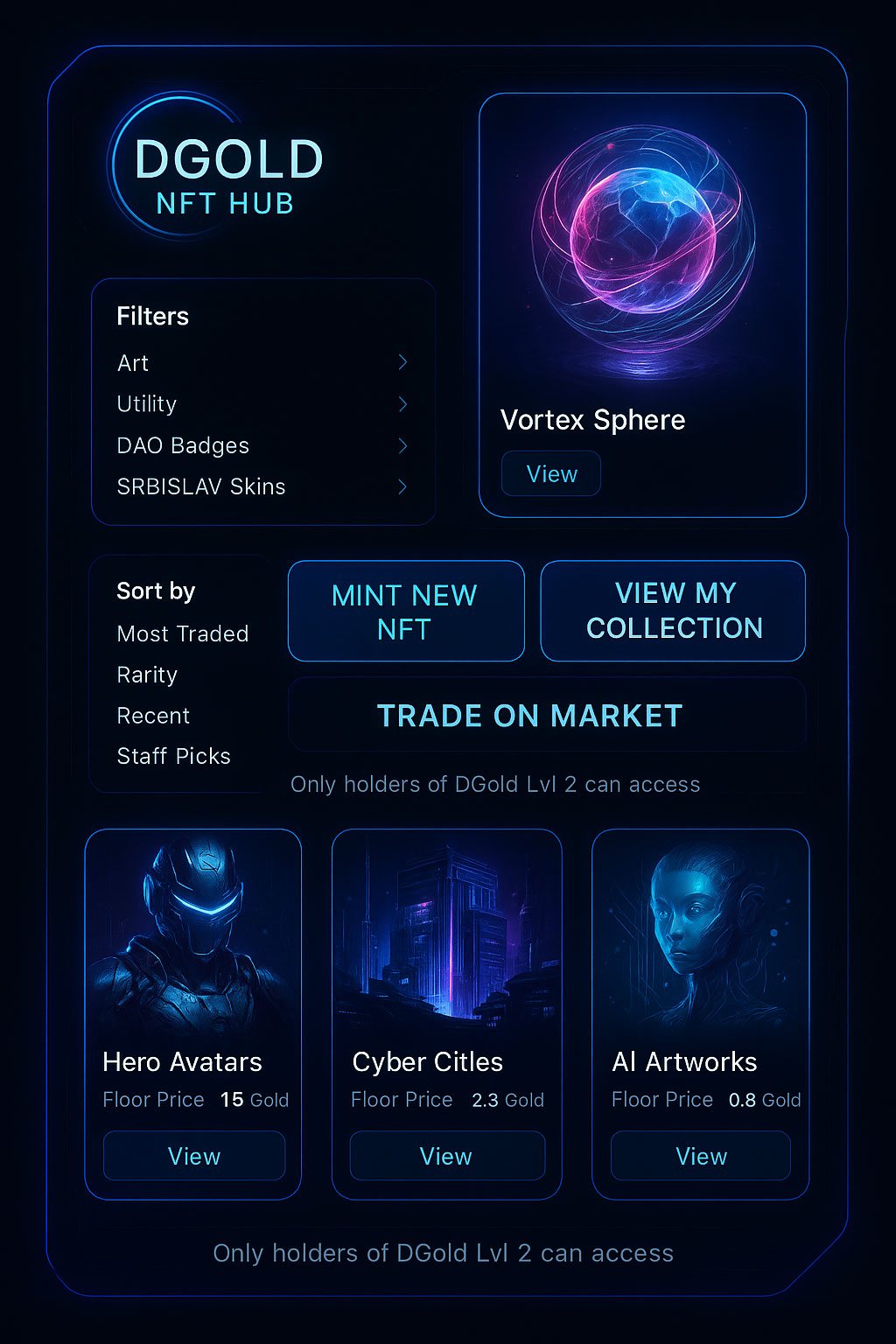Open the Utility filter category
This screenshot has width=896, height=1344.
click(x=262, y=404)
